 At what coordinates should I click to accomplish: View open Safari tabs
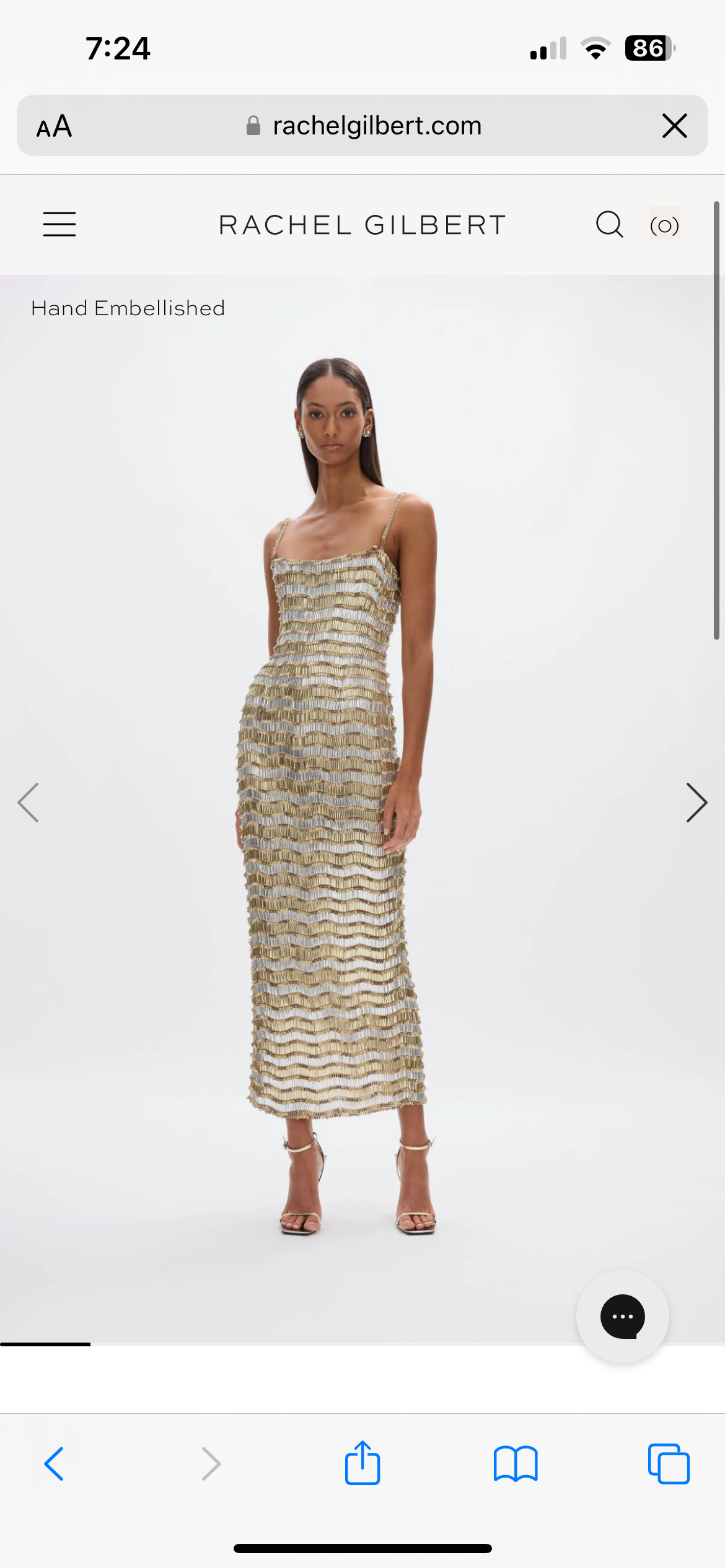pyautogui.click(x=669, y=1464)
